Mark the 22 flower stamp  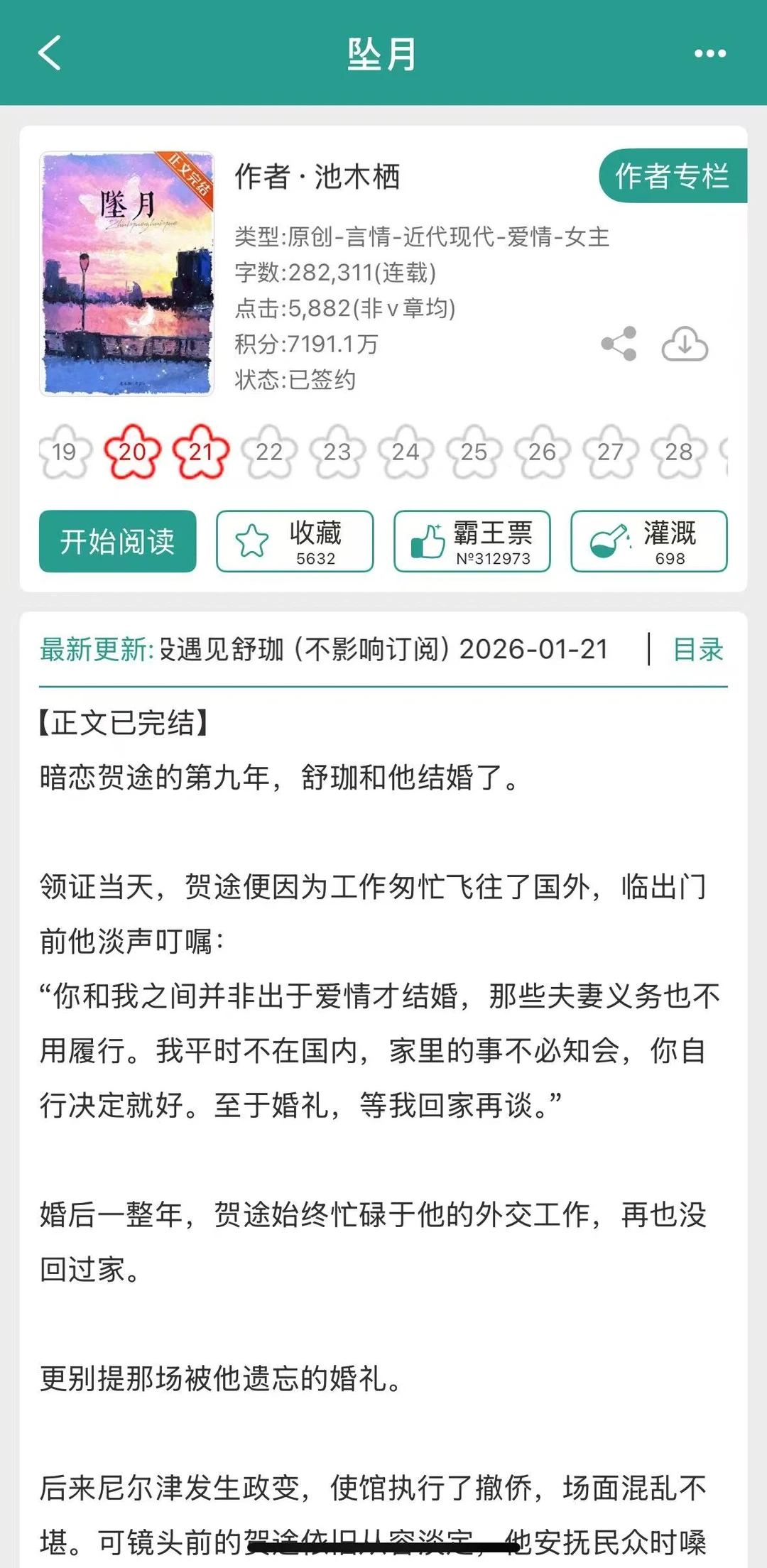coord(268,450)
